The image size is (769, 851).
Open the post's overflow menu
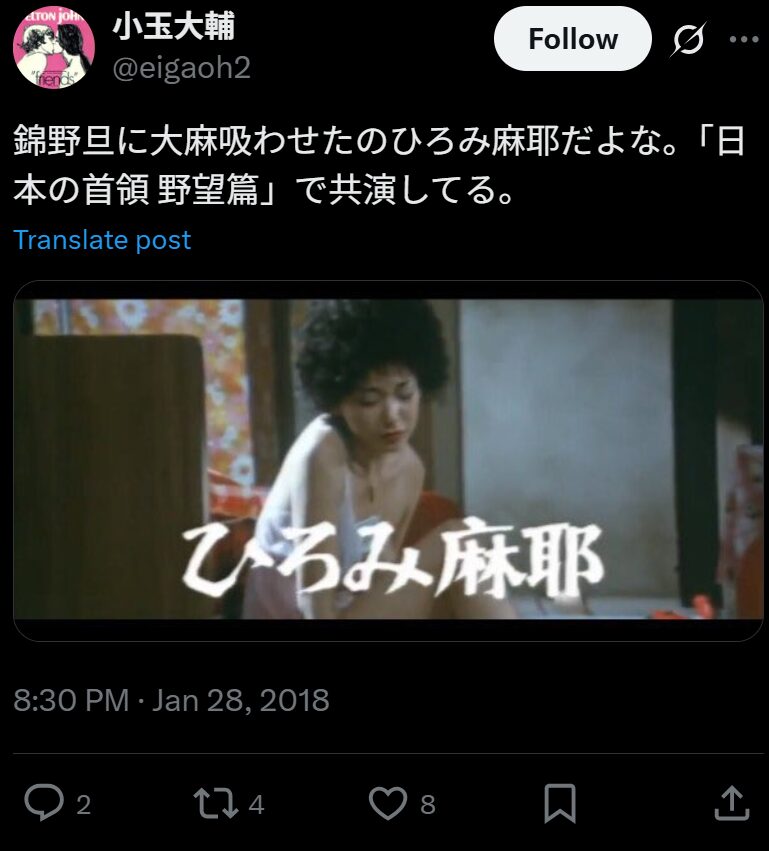click(743, 40)
